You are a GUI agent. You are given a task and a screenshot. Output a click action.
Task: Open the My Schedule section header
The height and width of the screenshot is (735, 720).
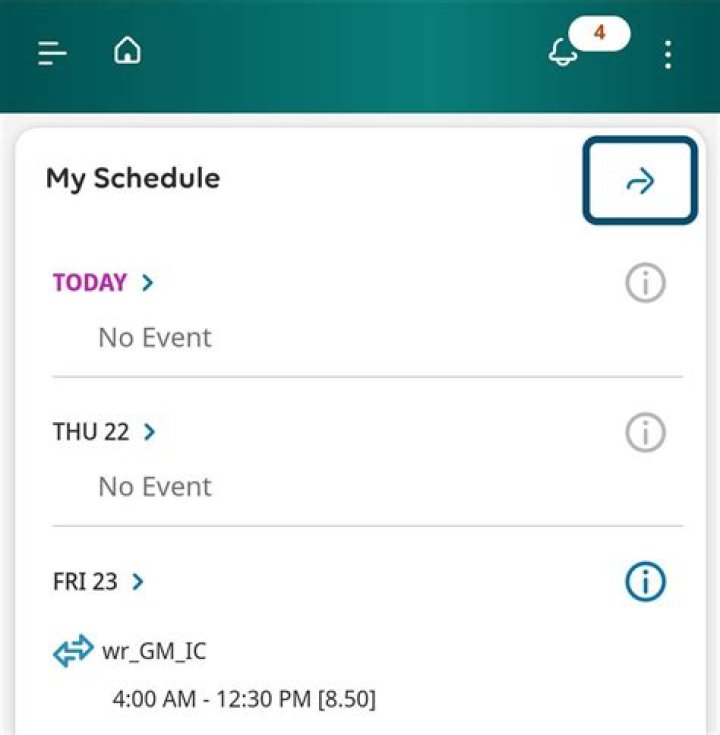point(133,179)
